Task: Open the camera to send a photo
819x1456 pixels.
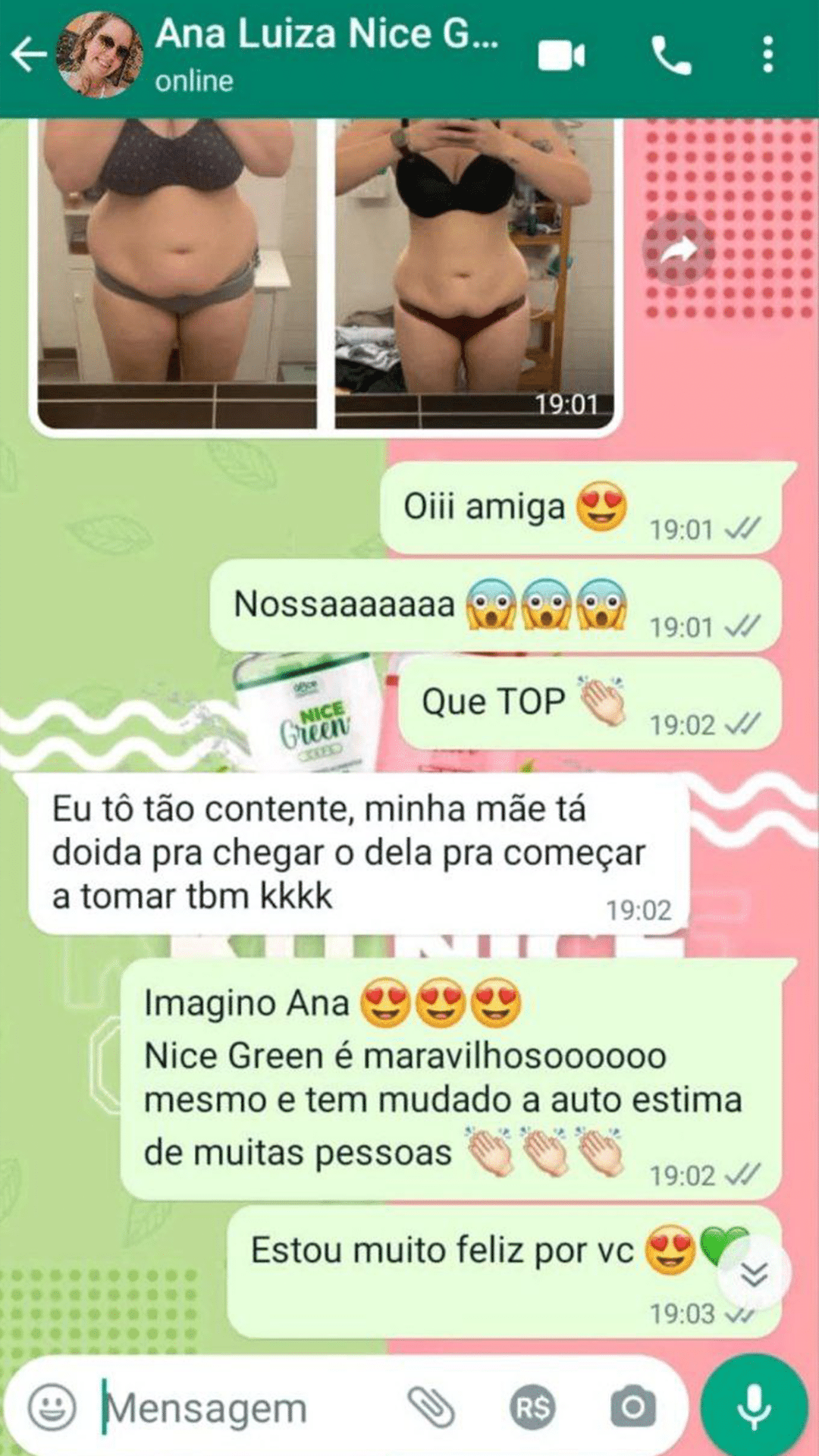Action: tap(633, 1407)
